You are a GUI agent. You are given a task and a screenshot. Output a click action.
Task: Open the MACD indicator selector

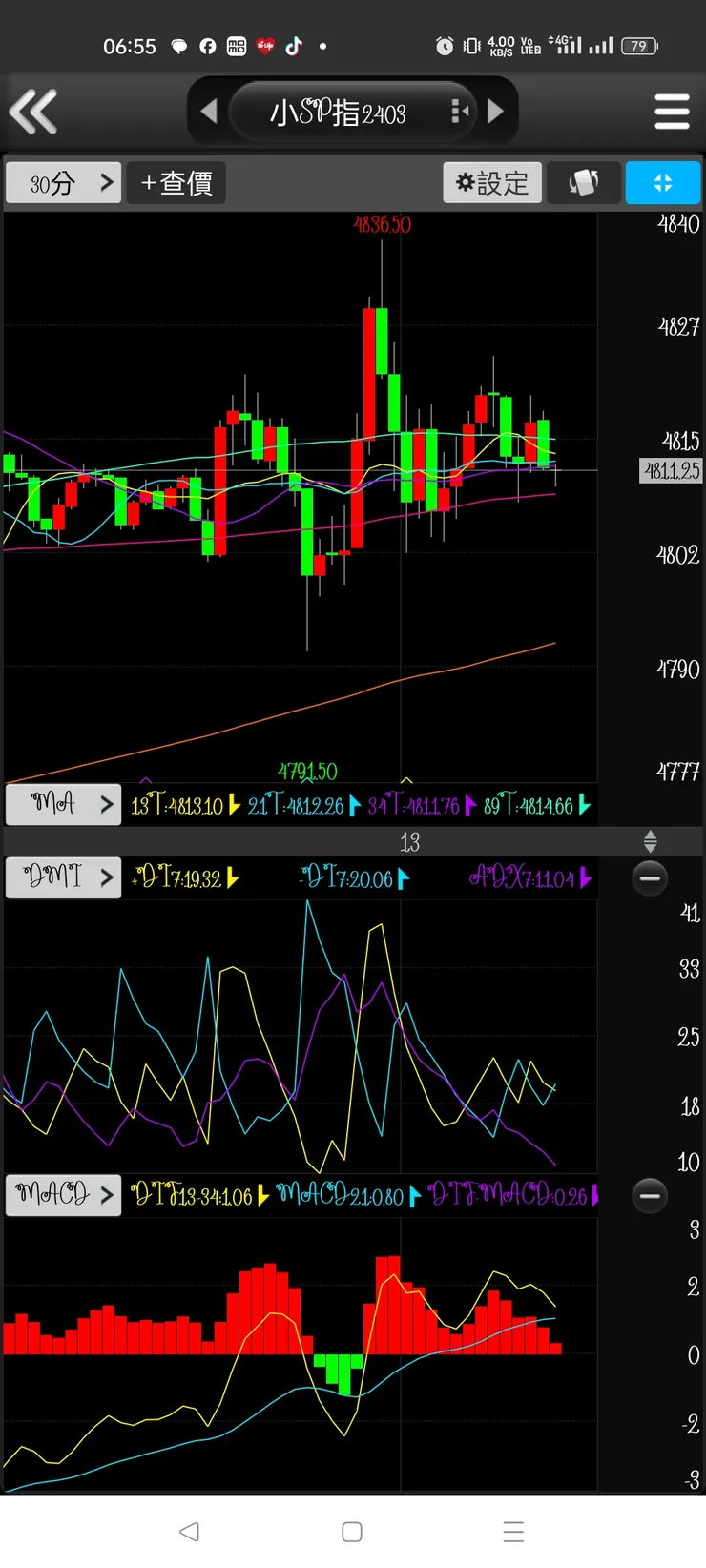tap(64, 1194)
